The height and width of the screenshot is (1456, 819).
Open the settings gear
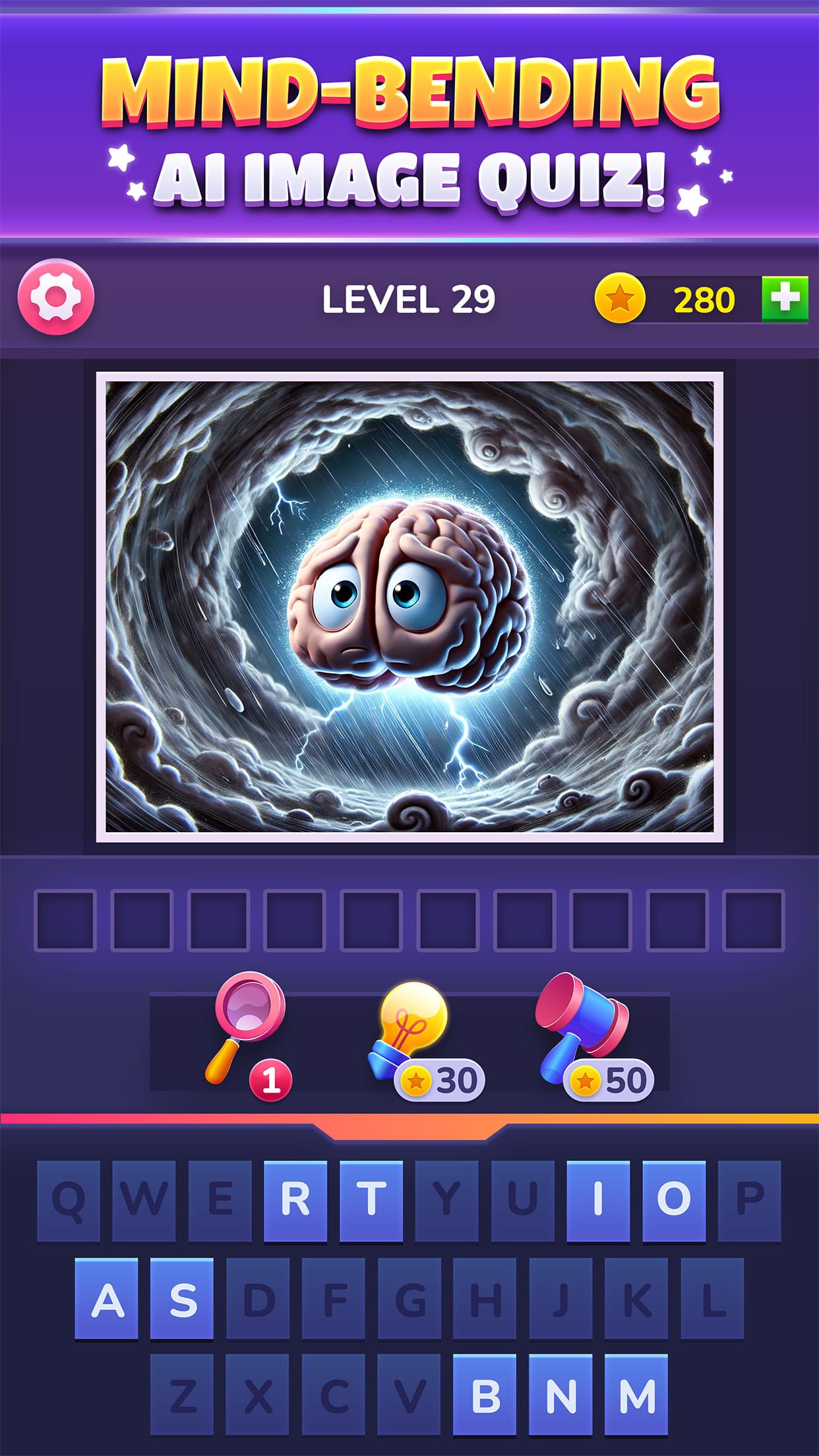[x=56, y=297]
